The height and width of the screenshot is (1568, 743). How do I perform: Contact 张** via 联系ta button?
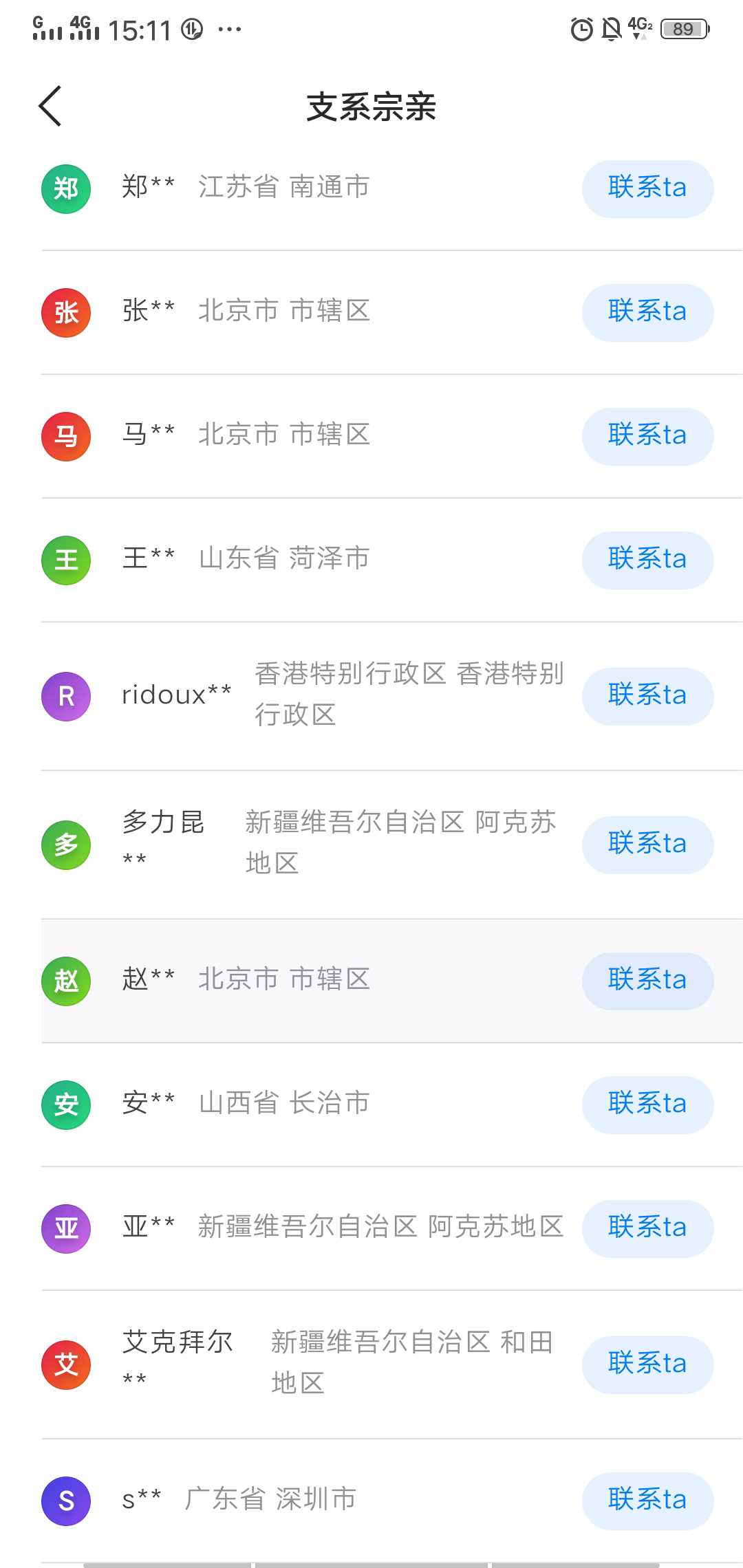tap(647, 312)
